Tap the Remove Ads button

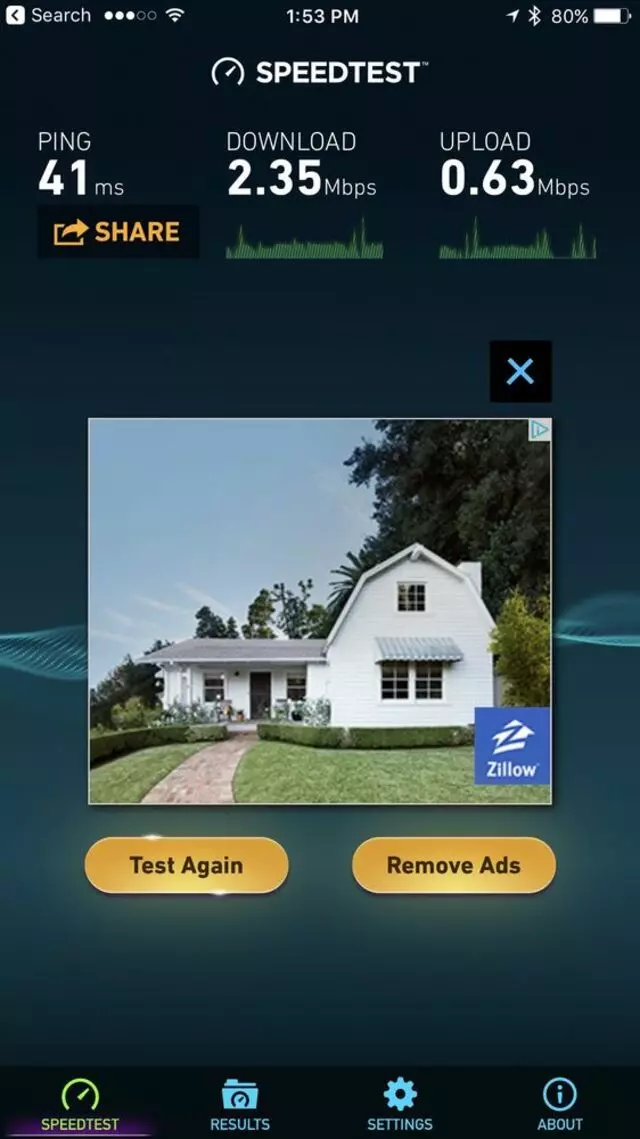(x=453, y=865)
